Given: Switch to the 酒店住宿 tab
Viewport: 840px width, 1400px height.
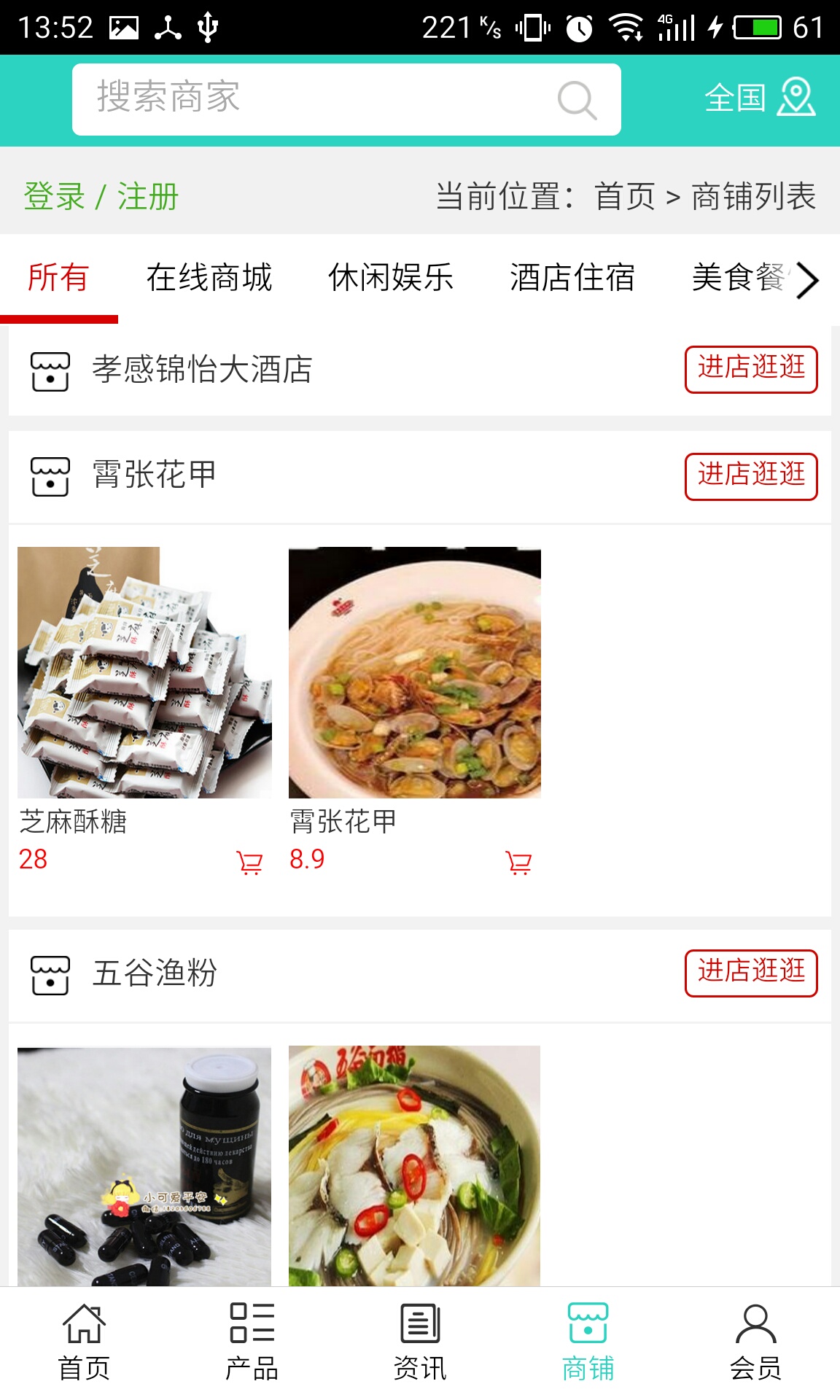Looking at the screenshot, I should point(572,278).
